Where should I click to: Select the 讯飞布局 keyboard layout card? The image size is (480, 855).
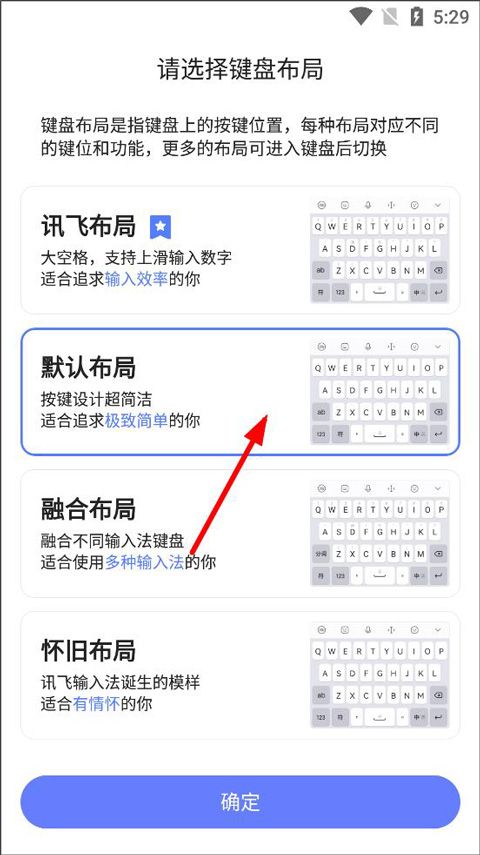point(240,250)
